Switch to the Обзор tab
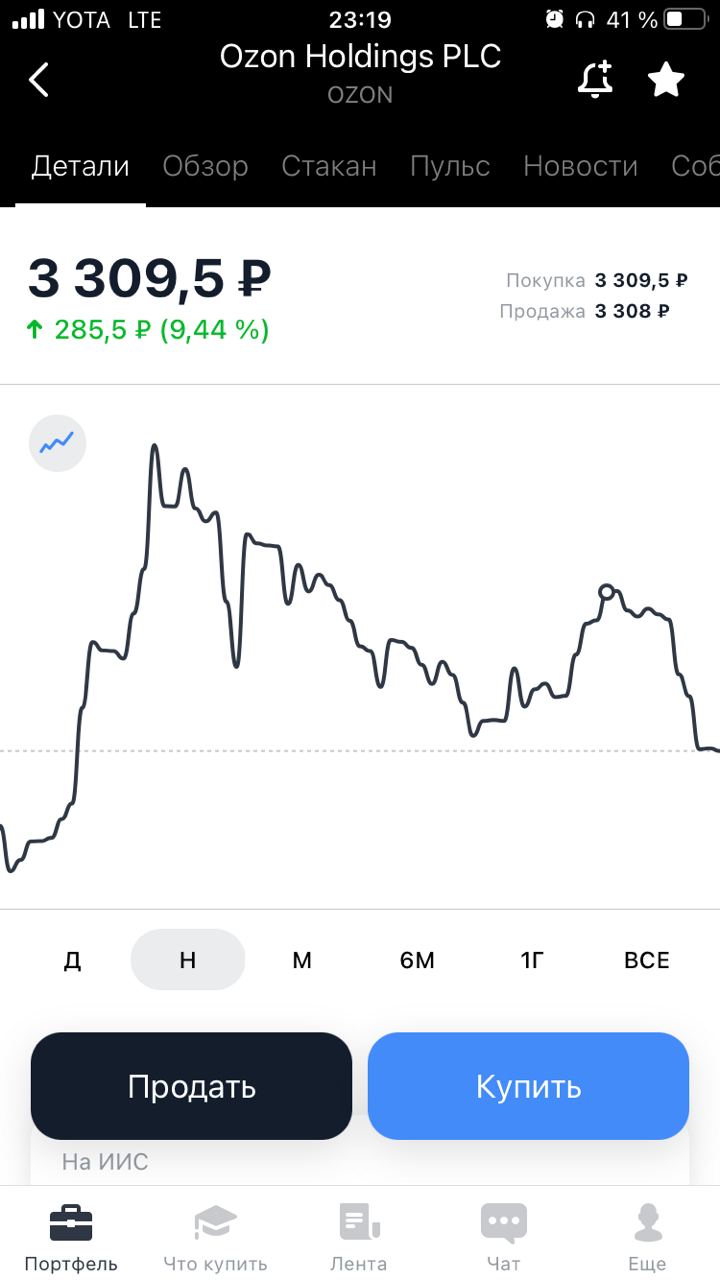 (205, 166)
